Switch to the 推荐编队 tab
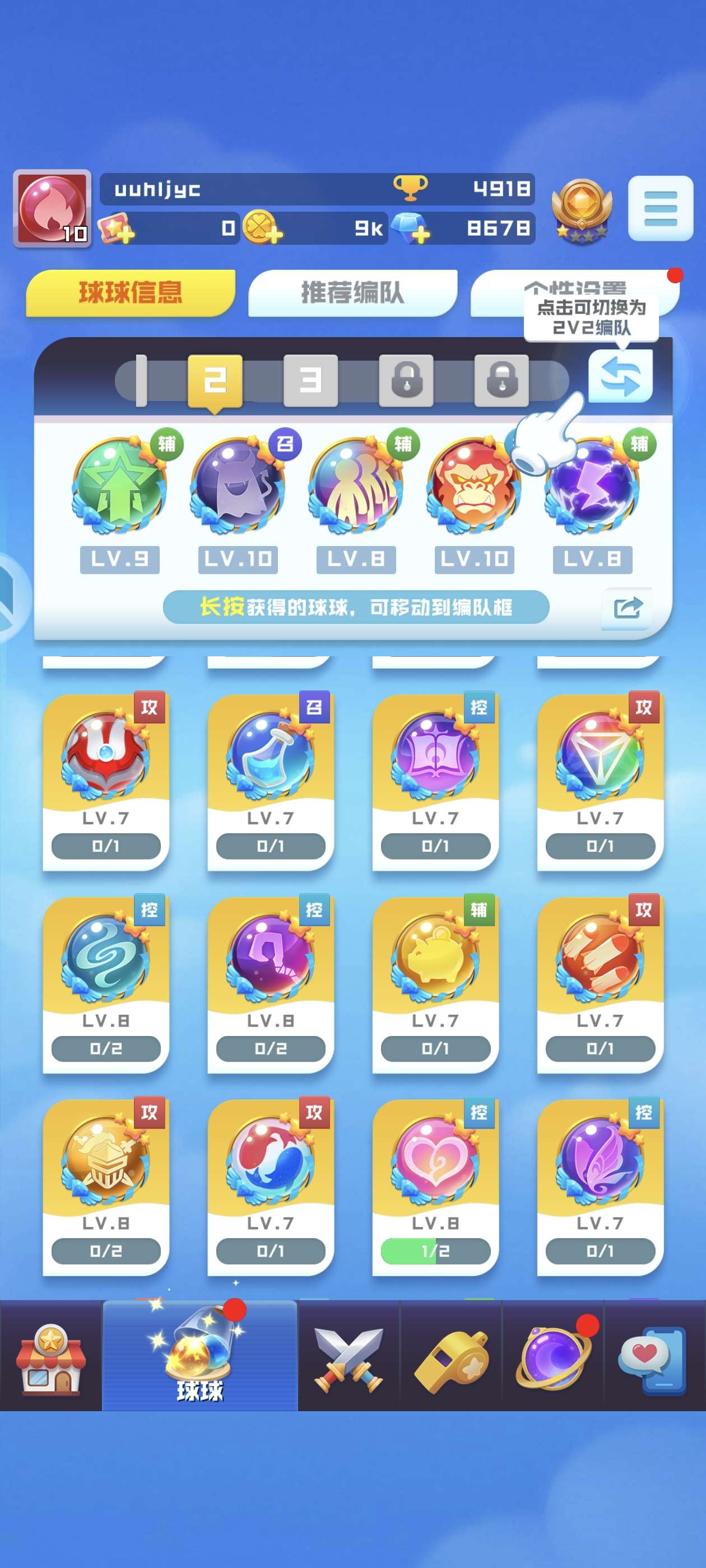This screenshot has width=706, height=1568. 352,293
